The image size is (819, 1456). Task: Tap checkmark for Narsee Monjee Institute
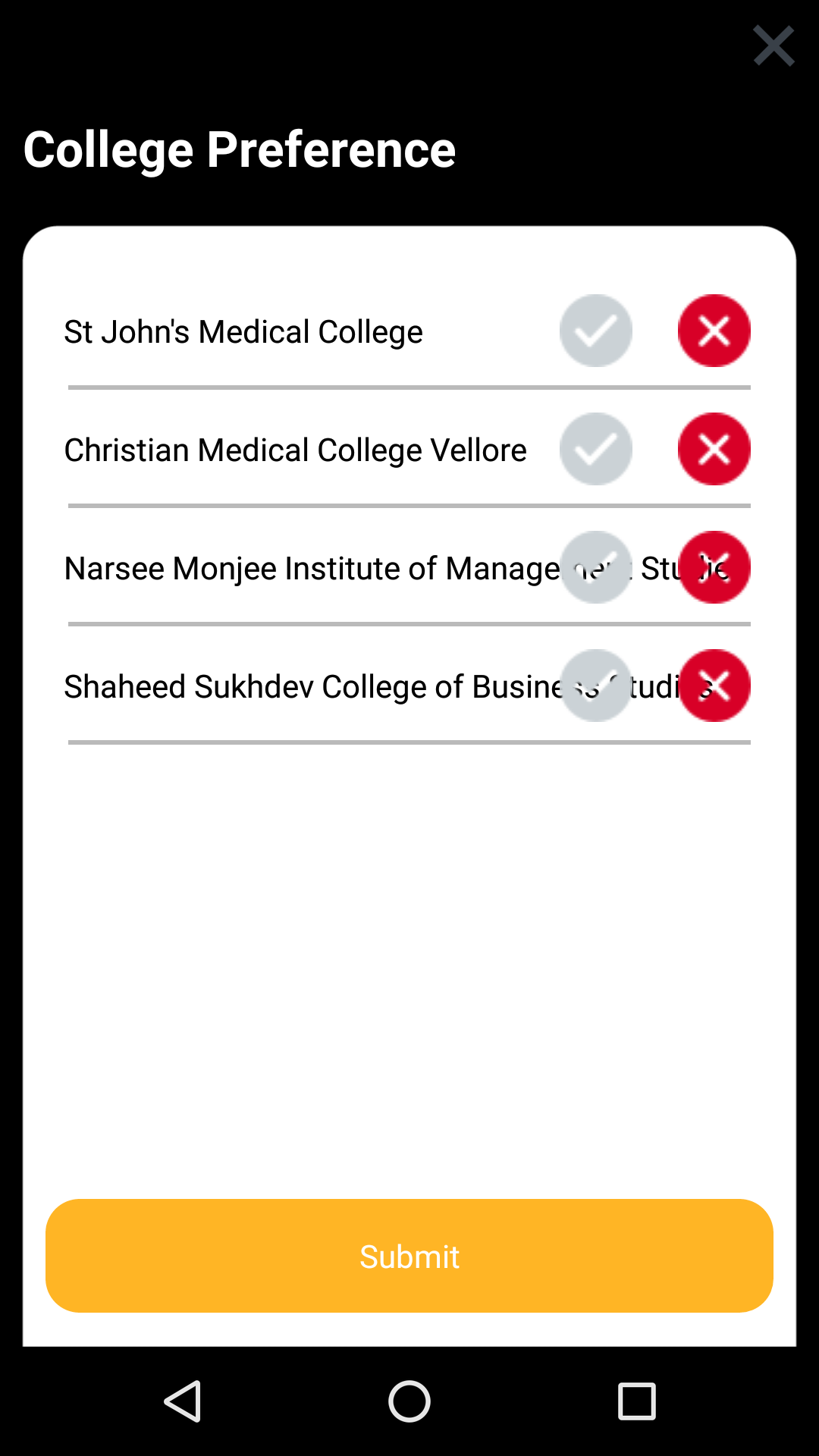[596, 567]
